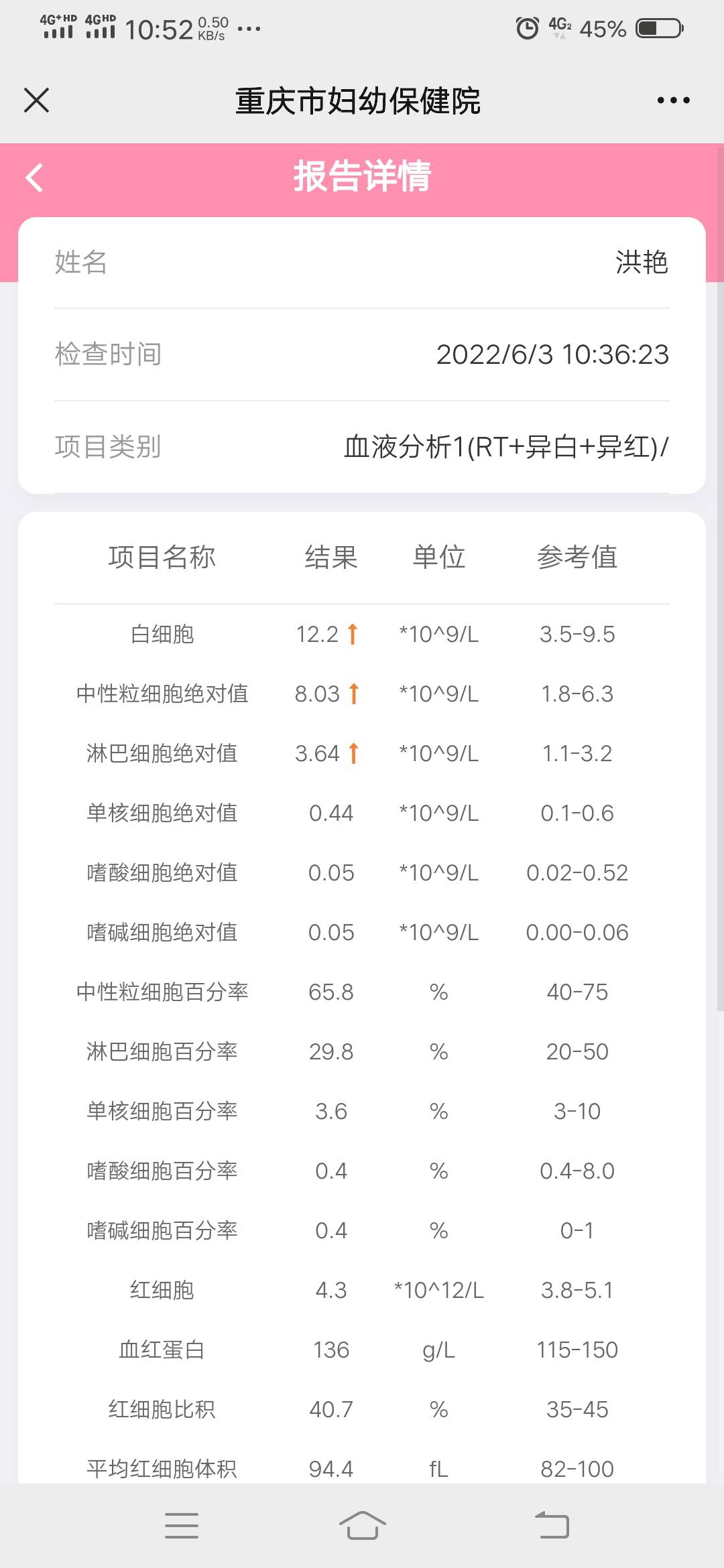The image size is (724, 1568).
Task: Tap the orange up arrow beside 12.2
Action: click(x=355, y=633)
